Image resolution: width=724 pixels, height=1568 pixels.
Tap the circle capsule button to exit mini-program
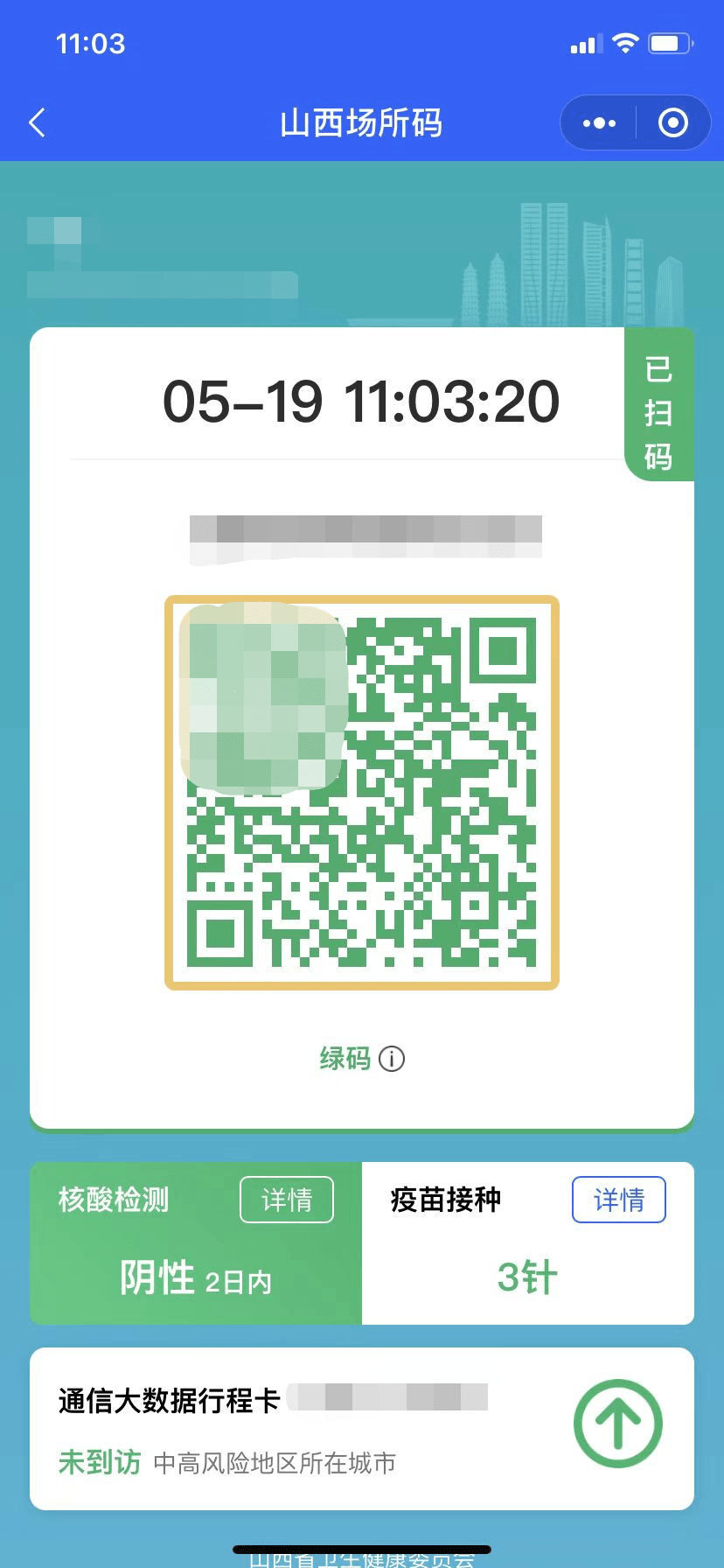point(673,122)
